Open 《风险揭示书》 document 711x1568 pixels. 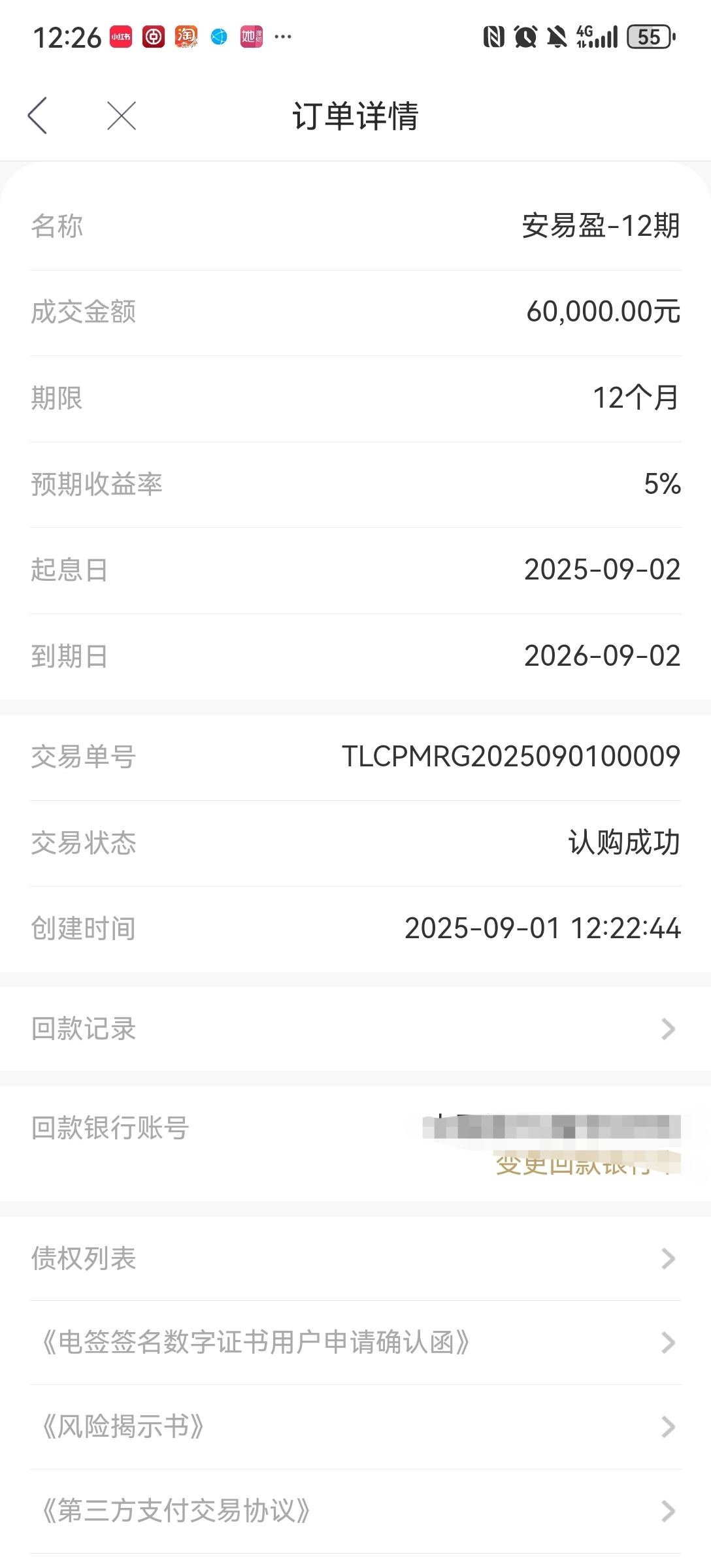(355, 1427)
